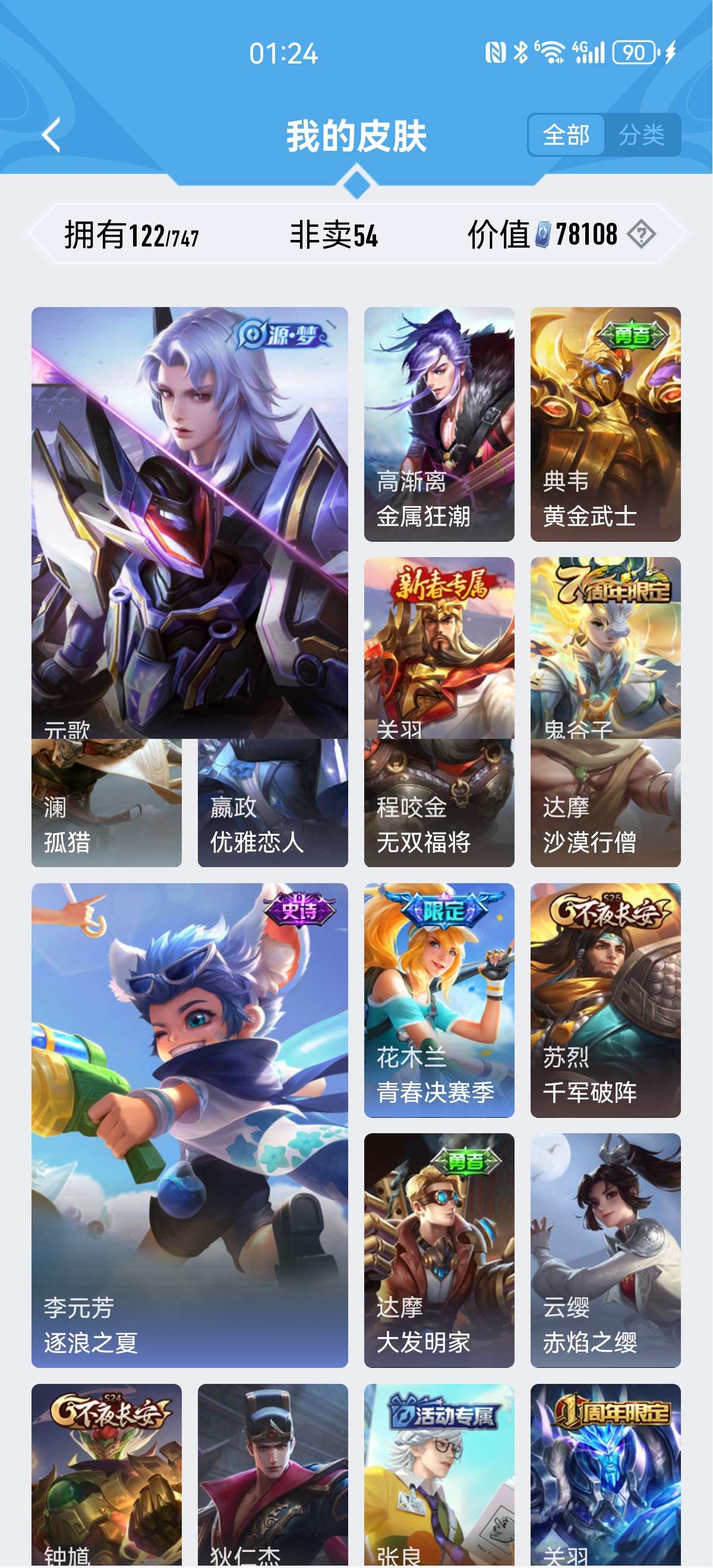Open 澜 孤猎 skin

coord(106,804)
